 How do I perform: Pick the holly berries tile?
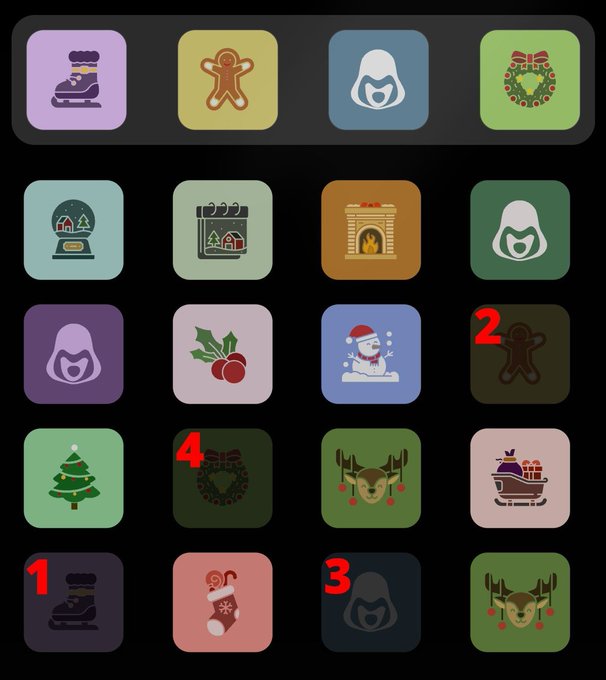[222, 354]
